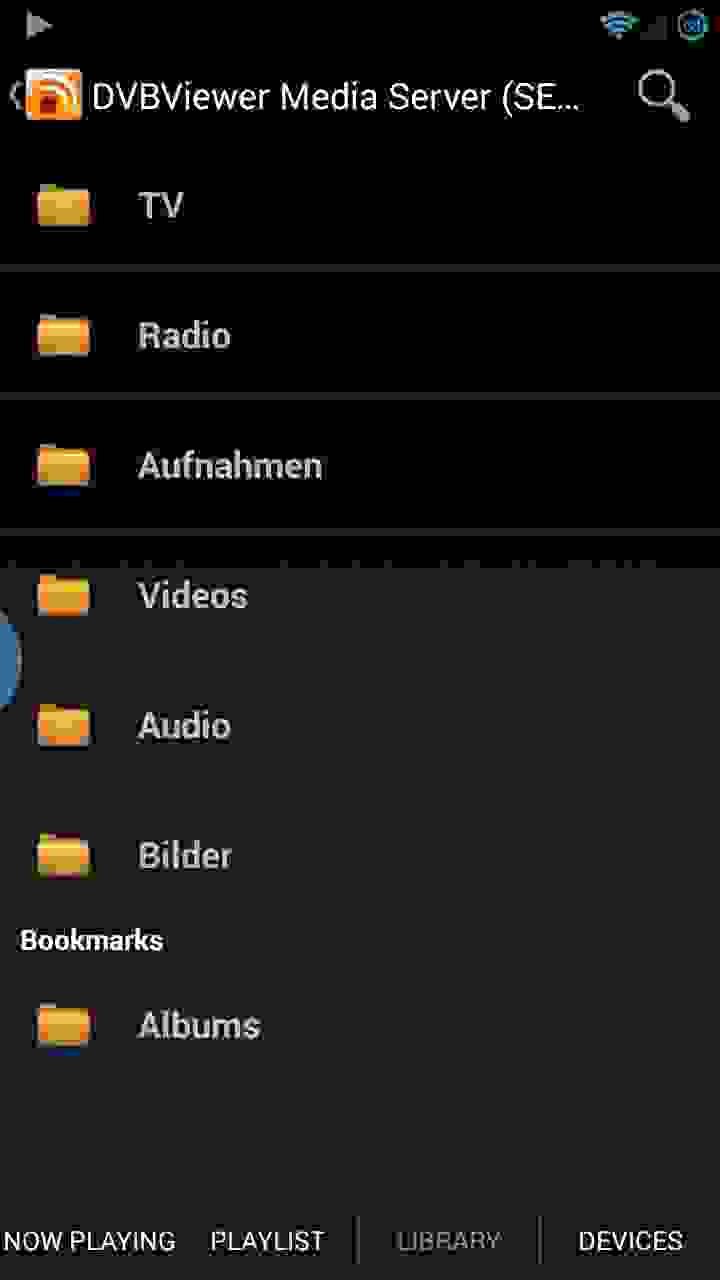720x1280 pixels.
Task: Browse the Aufnahmen folder
Action: 360,465
